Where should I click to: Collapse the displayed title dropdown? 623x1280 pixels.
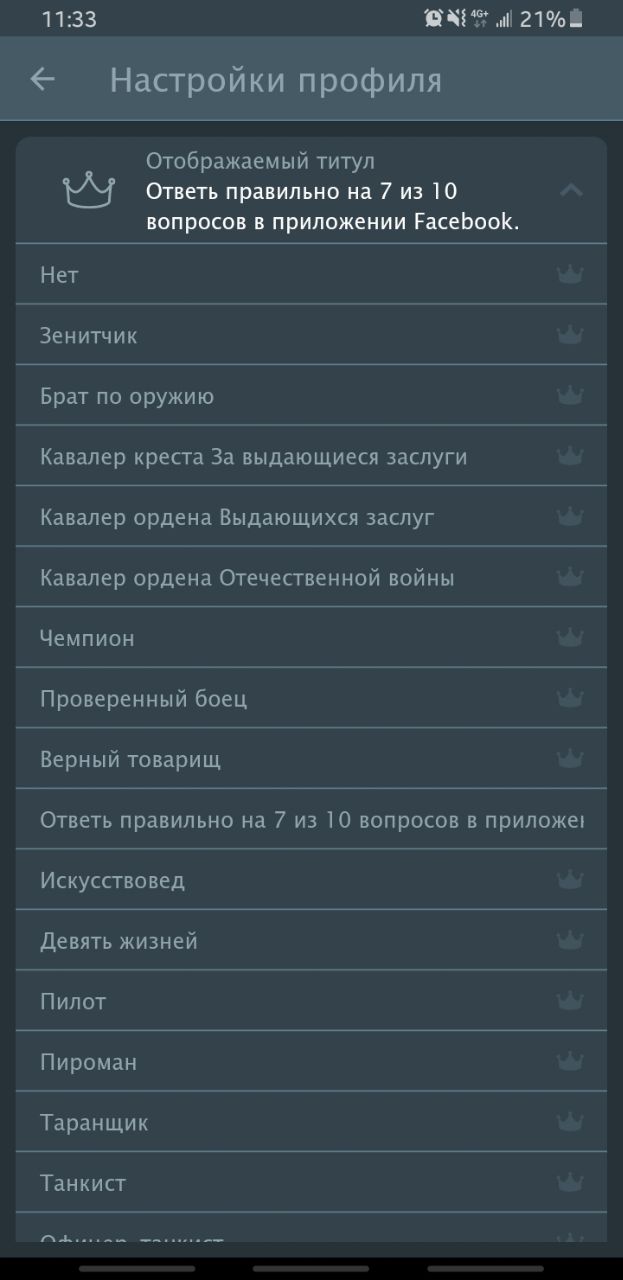570,190
